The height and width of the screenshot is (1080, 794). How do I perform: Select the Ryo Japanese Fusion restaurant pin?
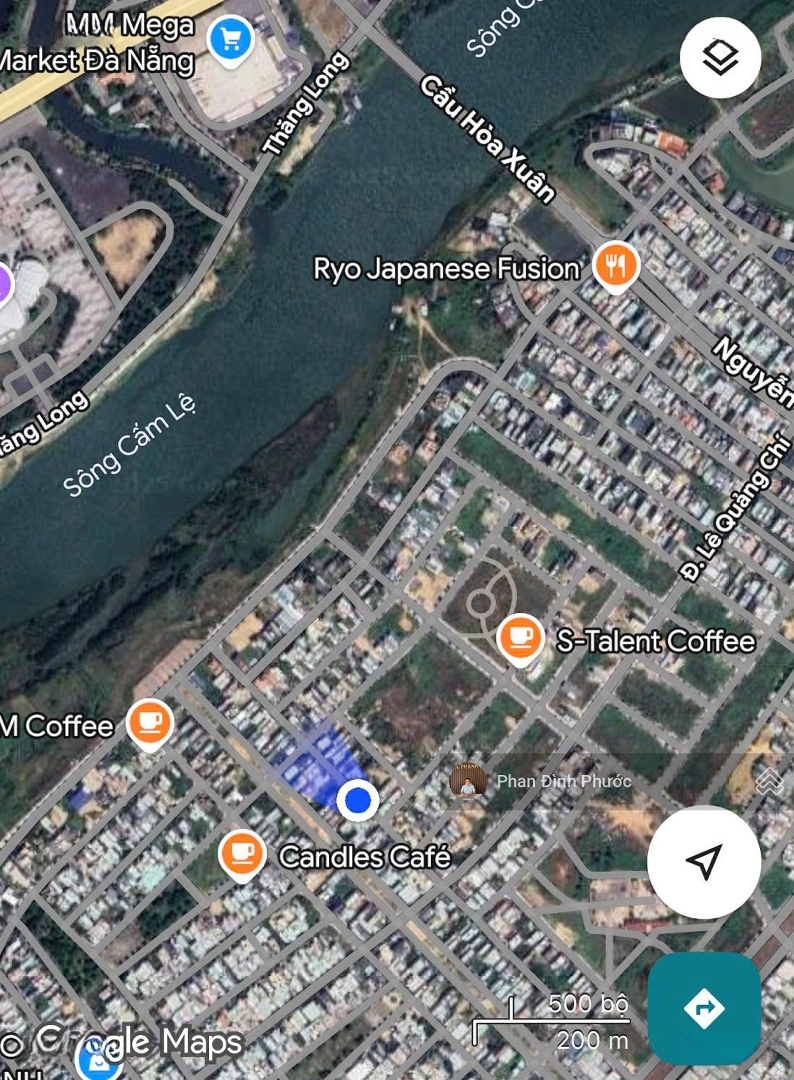616,266
